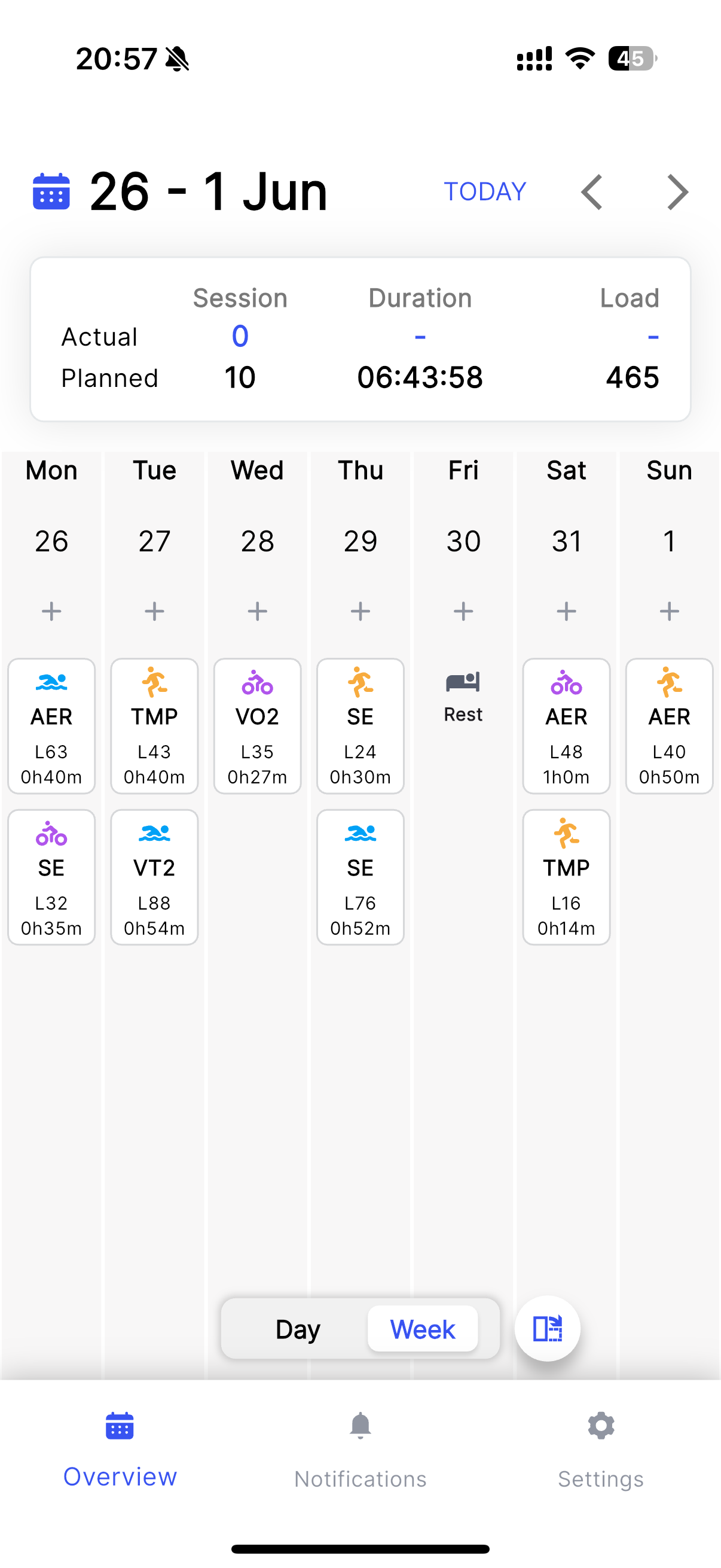Open Wednesday's VO2 bike session
The image size is (721, 1568).
point(257,726)
